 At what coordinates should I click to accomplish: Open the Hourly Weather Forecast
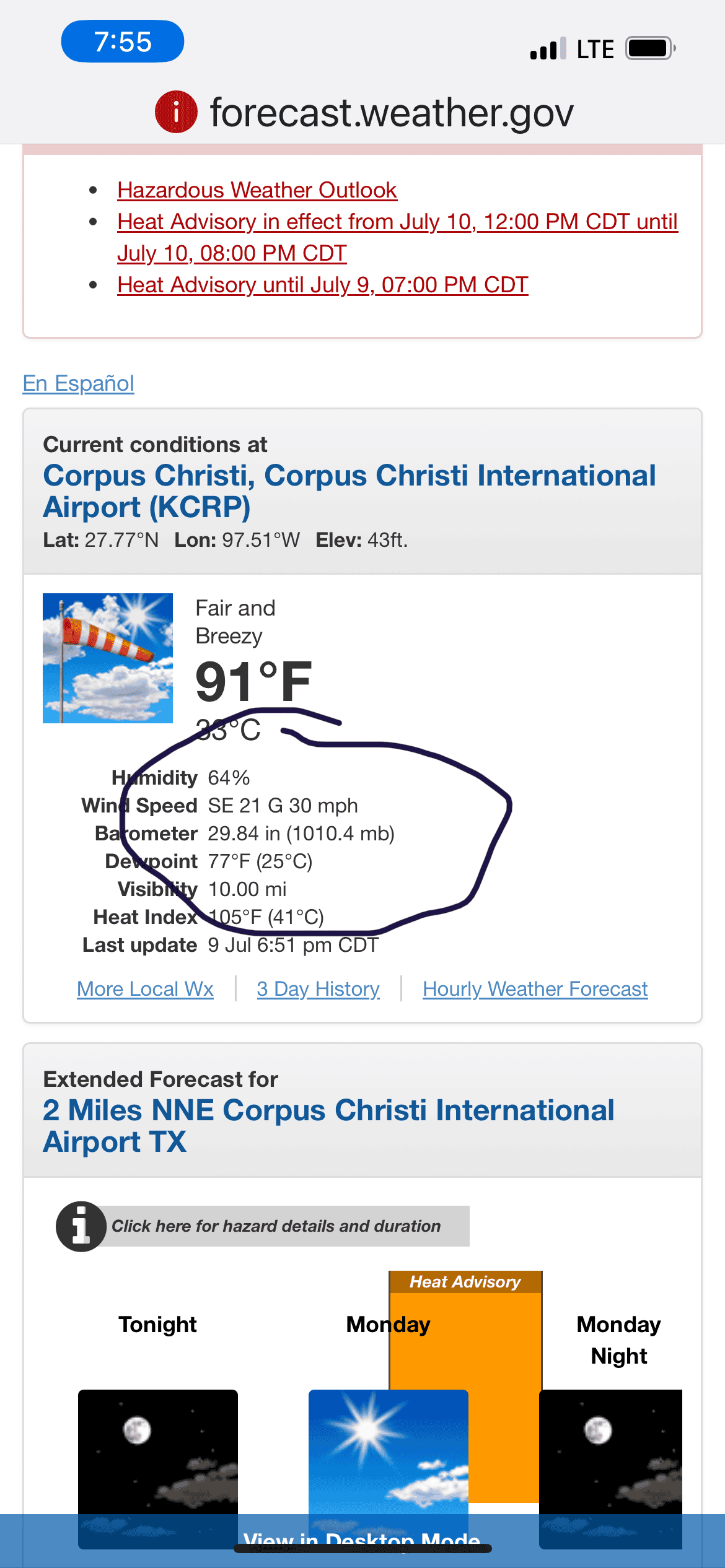(535, 989)
